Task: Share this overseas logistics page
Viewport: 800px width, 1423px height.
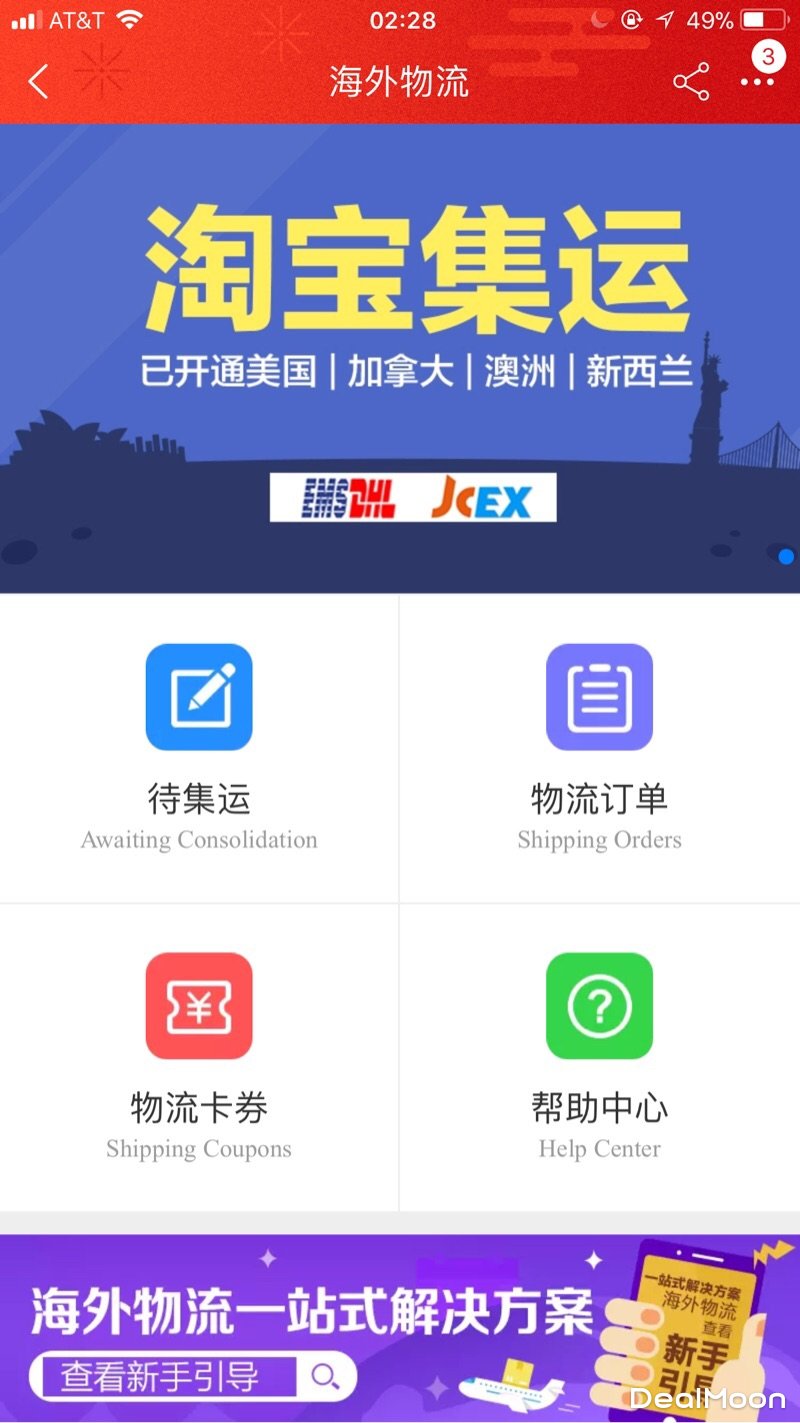Action: tap(691, 82)
